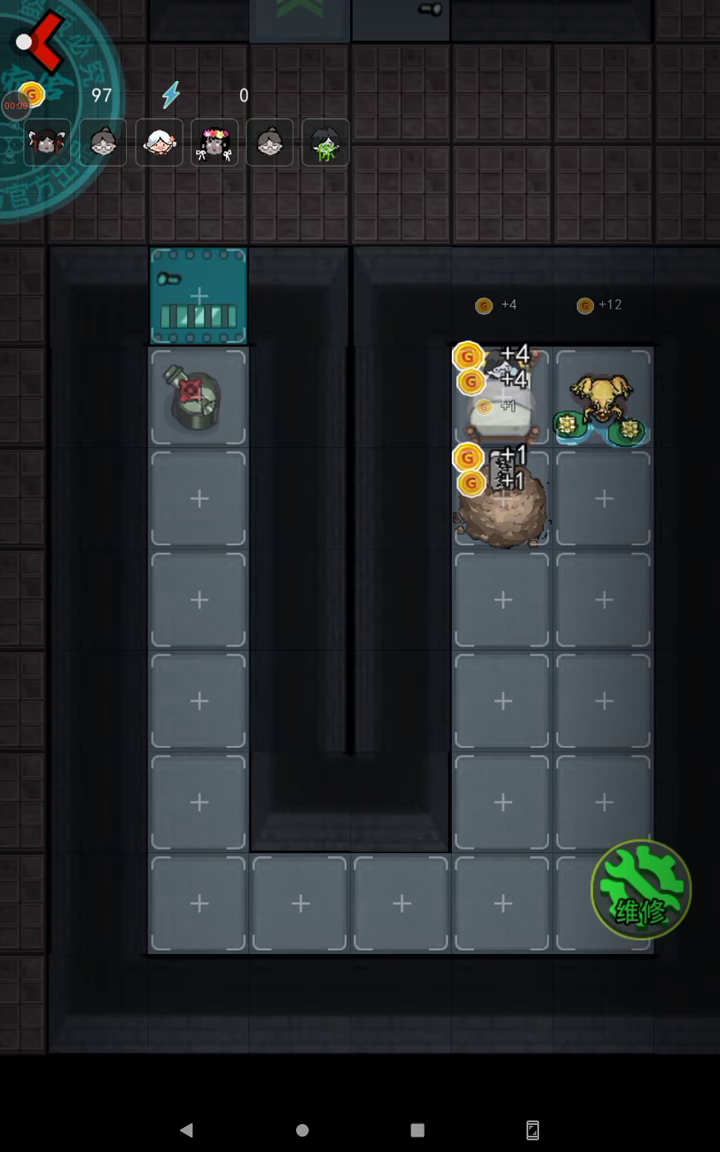Screen dimensions: 720x1152
Task: Select the red-horned girl avatar
Action: [x=47, y=142]
